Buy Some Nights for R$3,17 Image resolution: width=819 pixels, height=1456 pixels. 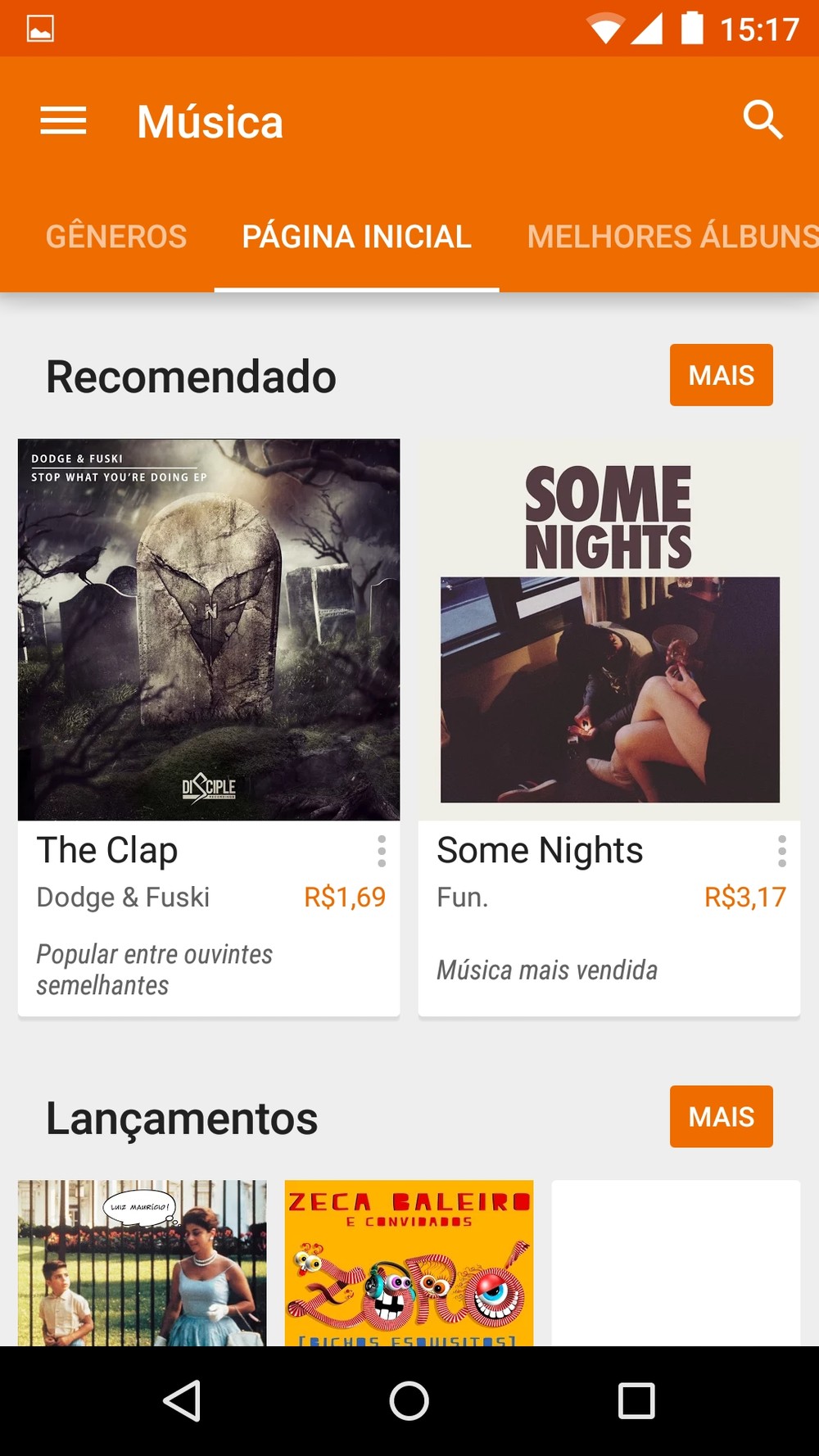[744, 898]
